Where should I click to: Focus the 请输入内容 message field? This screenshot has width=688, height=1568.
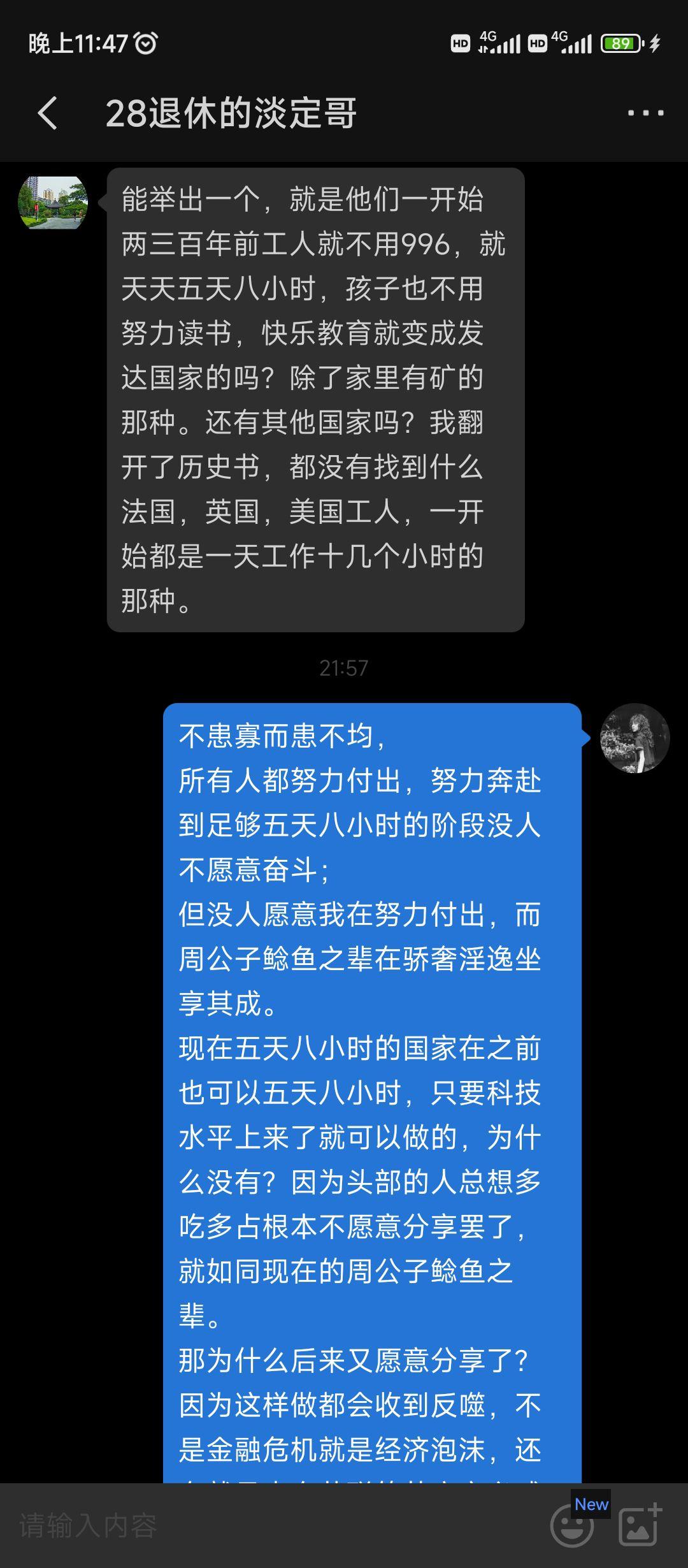point(274,1526)
